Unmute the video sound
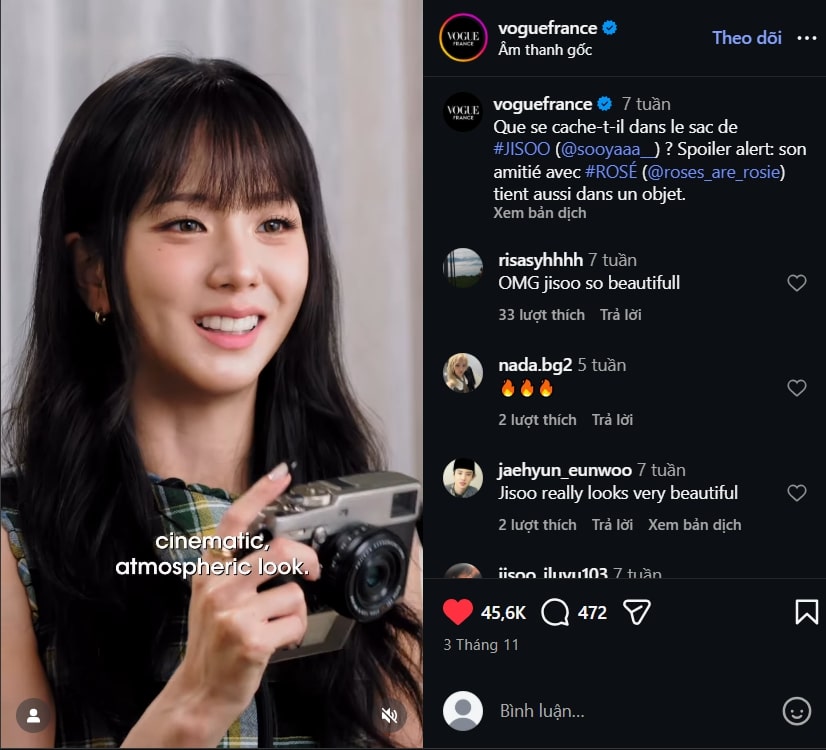The width and height of the screenshot is (826, 750). coord(390,715)
